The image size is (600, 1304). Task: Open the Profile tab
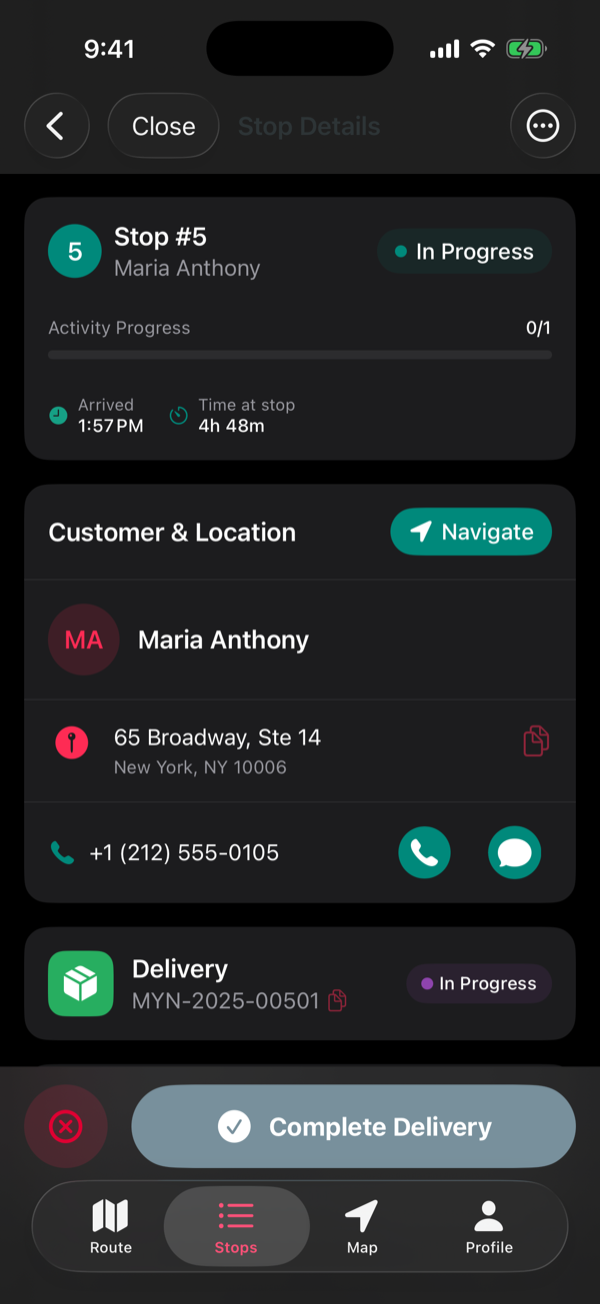[489, 1226]
